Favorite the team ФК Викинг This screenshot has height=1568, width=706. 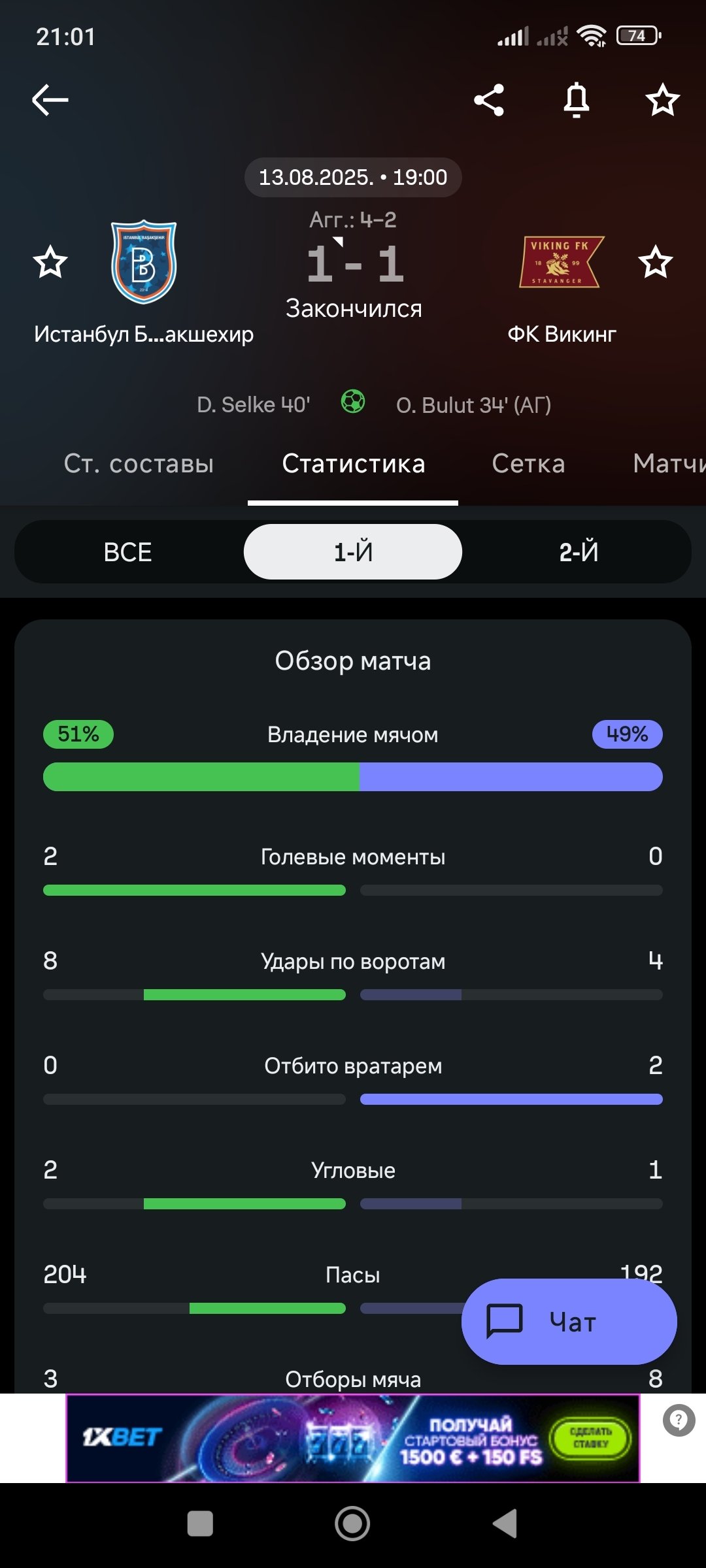pyautogui.click(x=655, y=262)
